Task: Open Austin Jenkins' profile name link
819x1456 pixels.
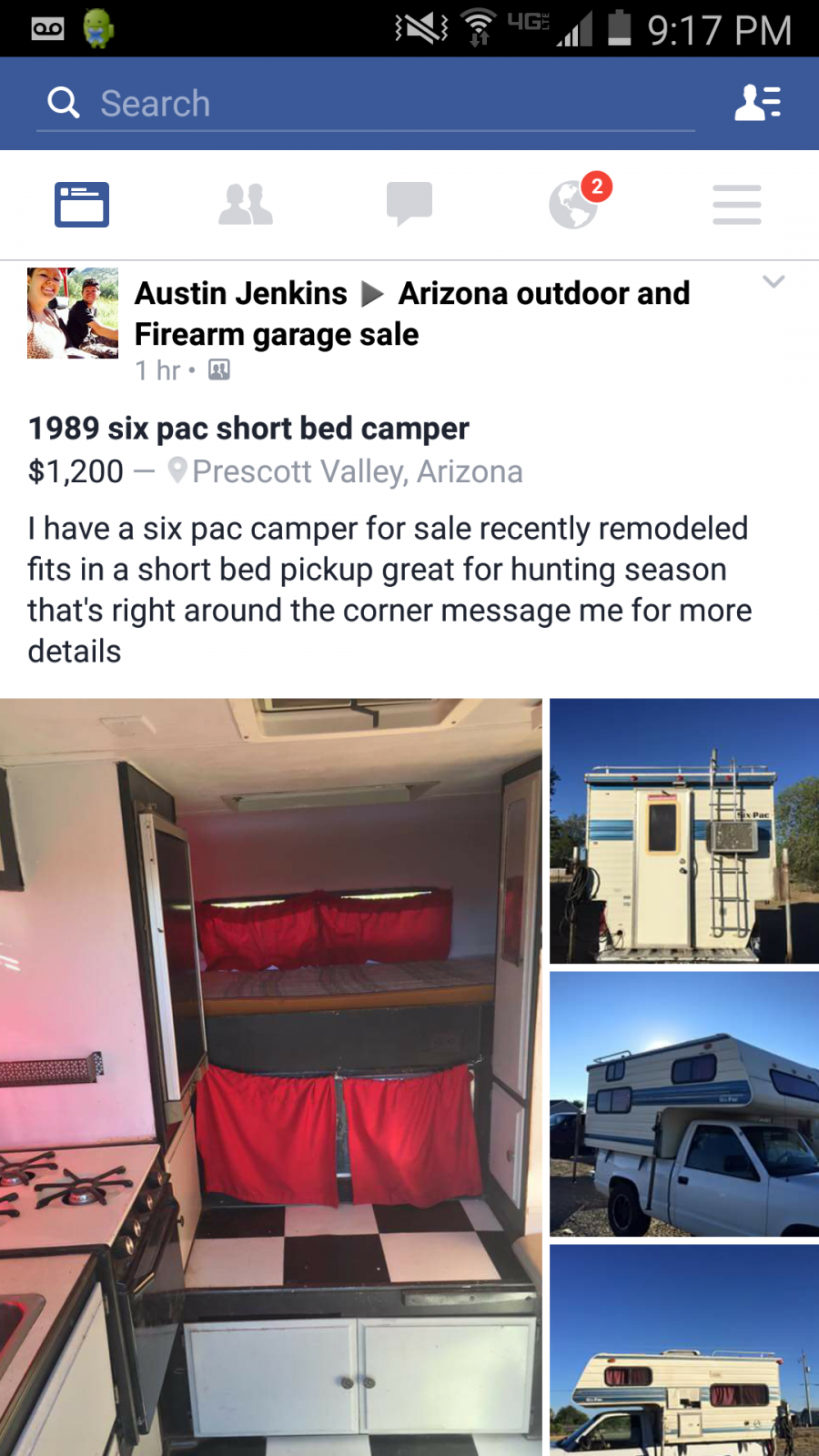Action: (x=241, y=293)
